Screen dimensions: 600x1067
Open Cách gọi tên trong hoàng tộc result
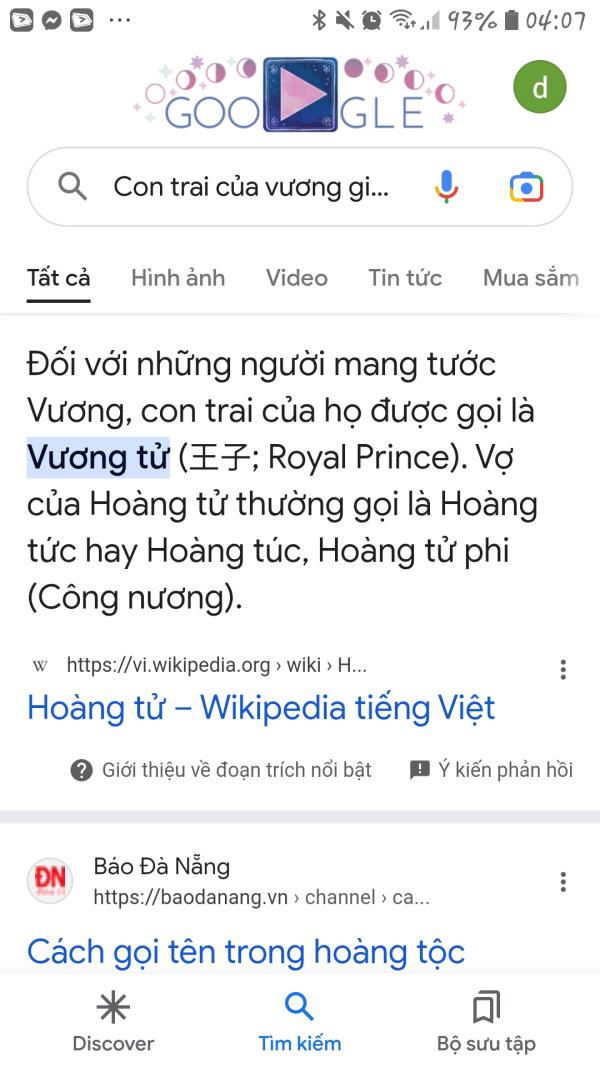[x=246, y=951]
